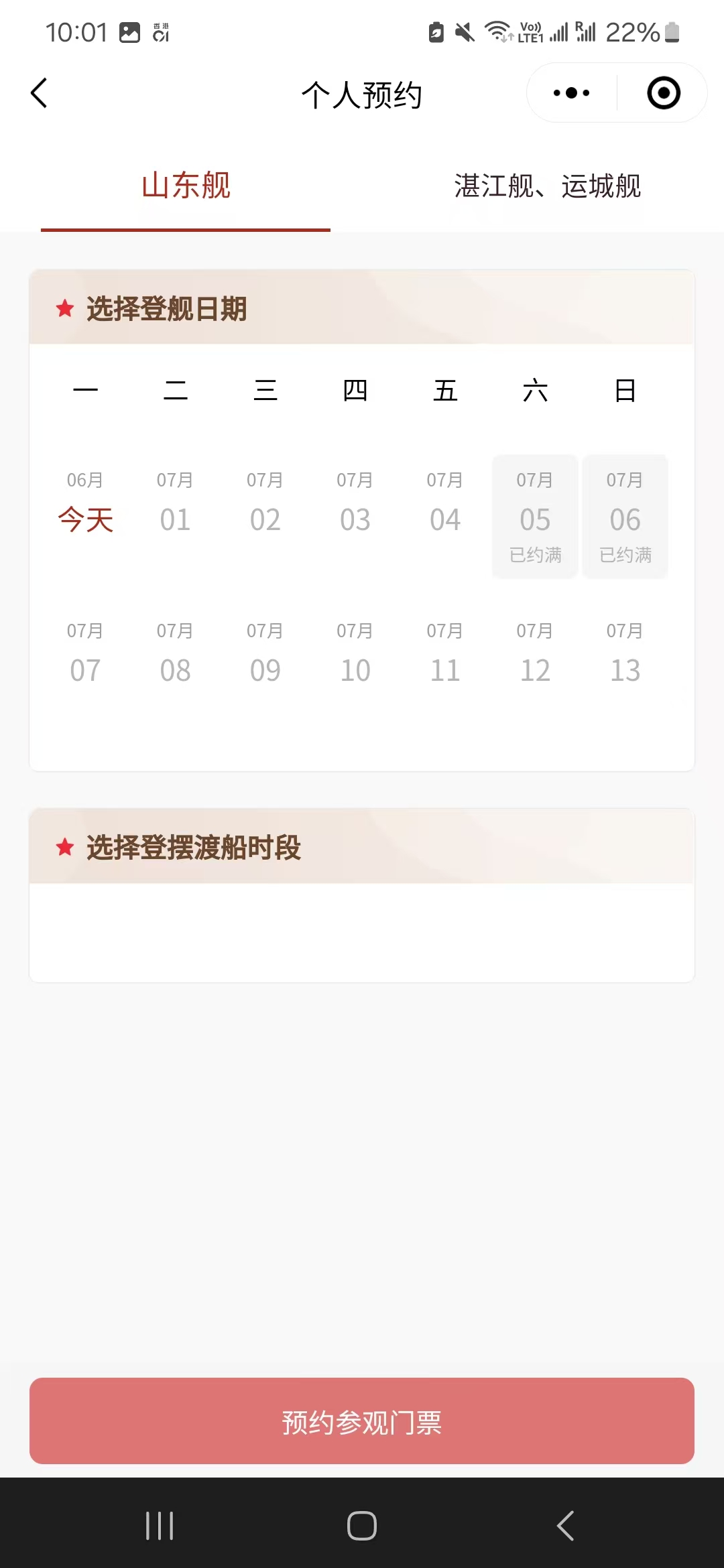Go back from 个人预约 page
724x1568 pixels.
(x=39, y=93)
